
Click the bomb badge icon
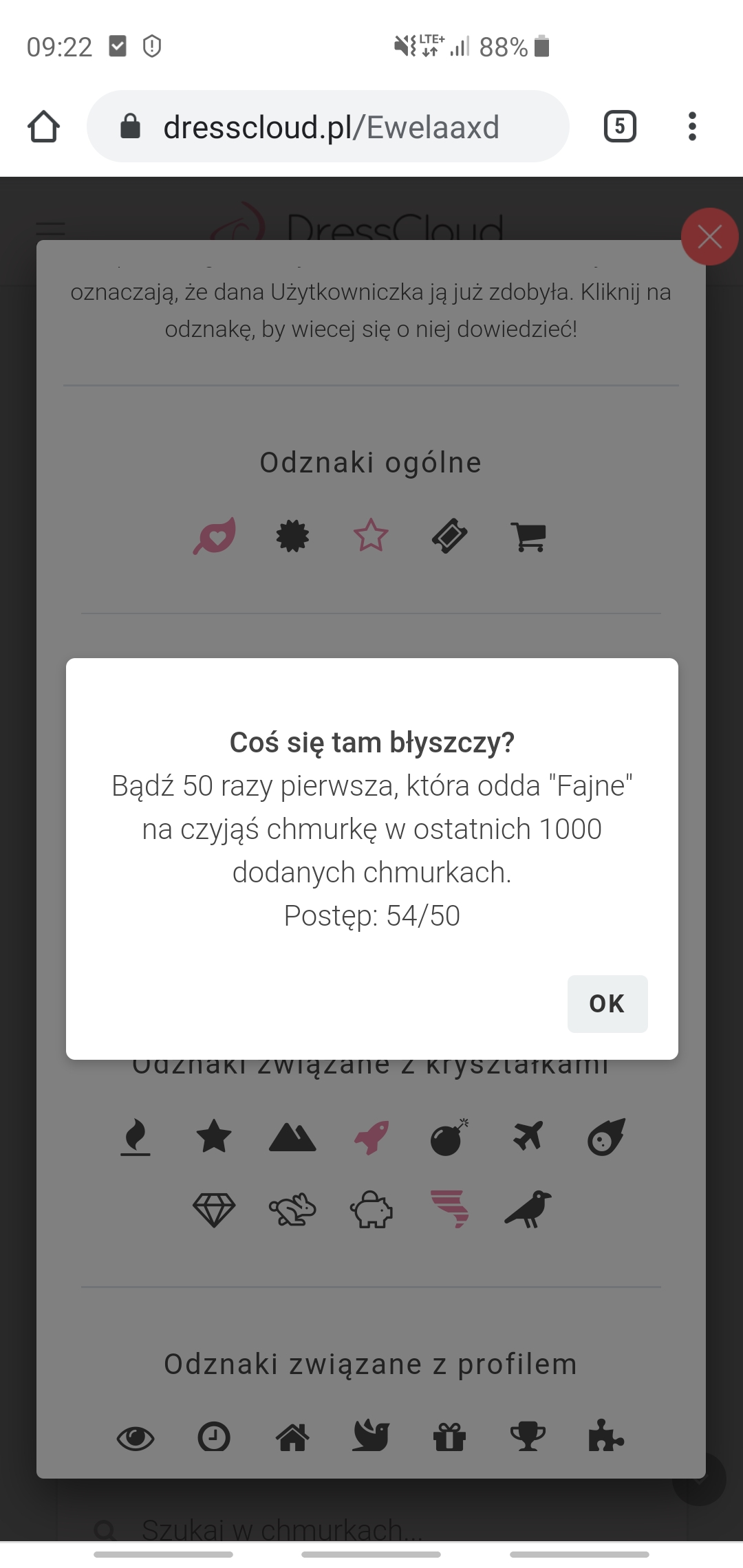click(449, 1138)
